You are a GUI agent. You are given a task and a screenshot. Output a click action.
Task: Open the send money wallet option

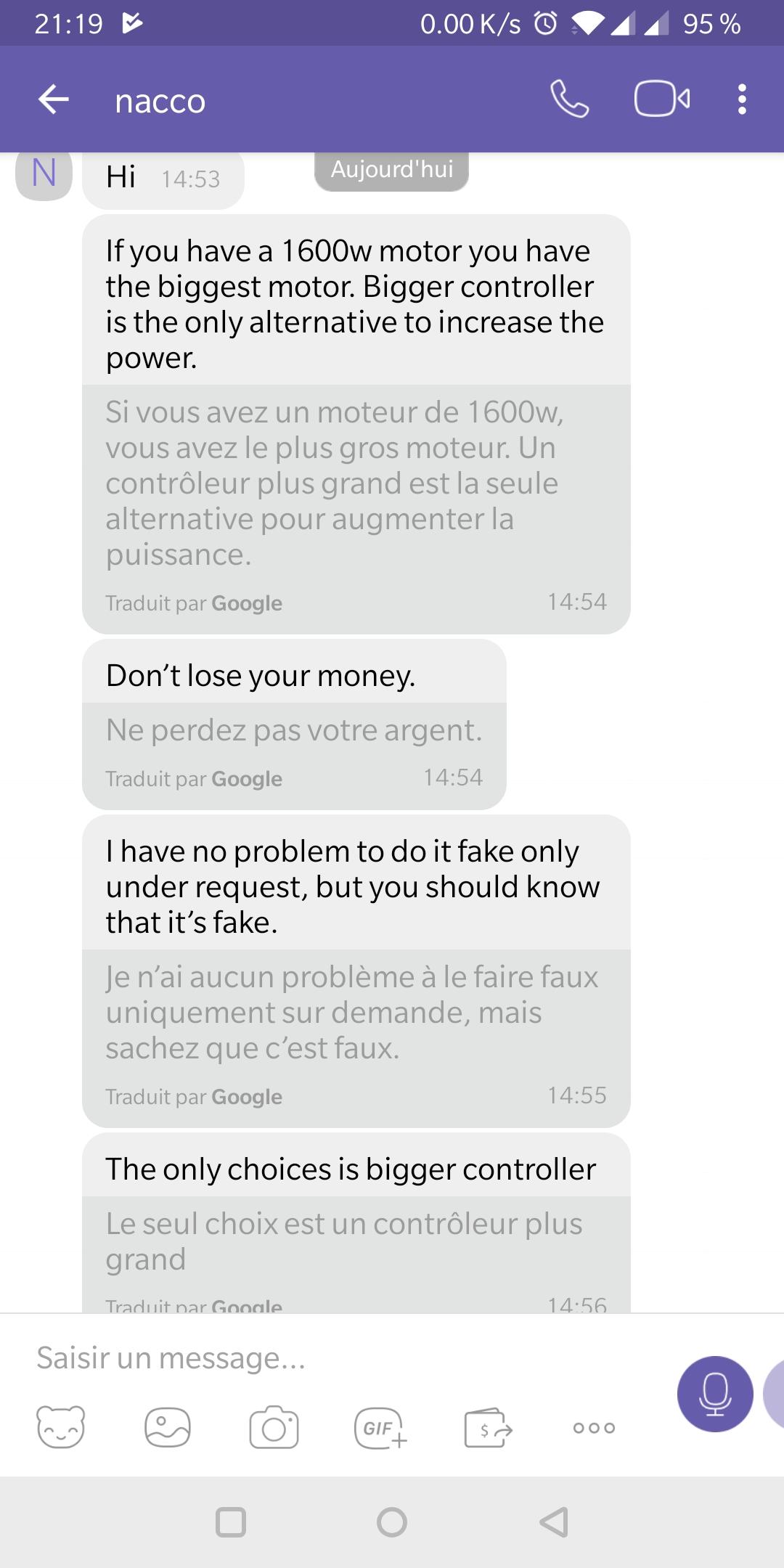[488, 1428]
